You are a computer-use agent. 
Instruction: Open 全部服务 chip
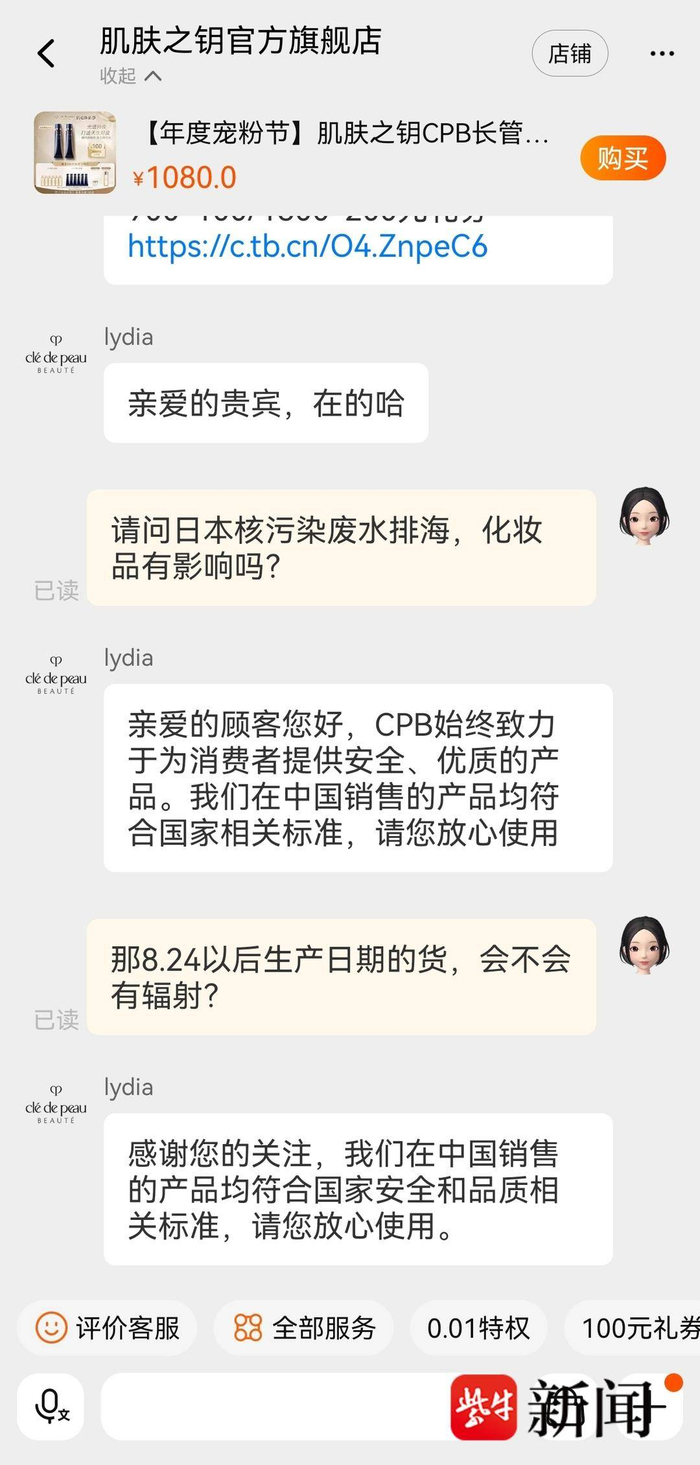point(304,1328)
